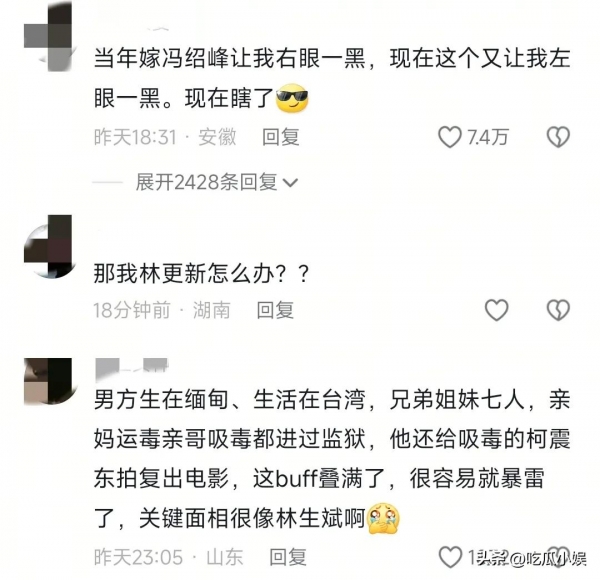Open the avatar of the 山东 commenter
Image resolution: width=600 pixels, height=580 pixels.
point(46,383)
